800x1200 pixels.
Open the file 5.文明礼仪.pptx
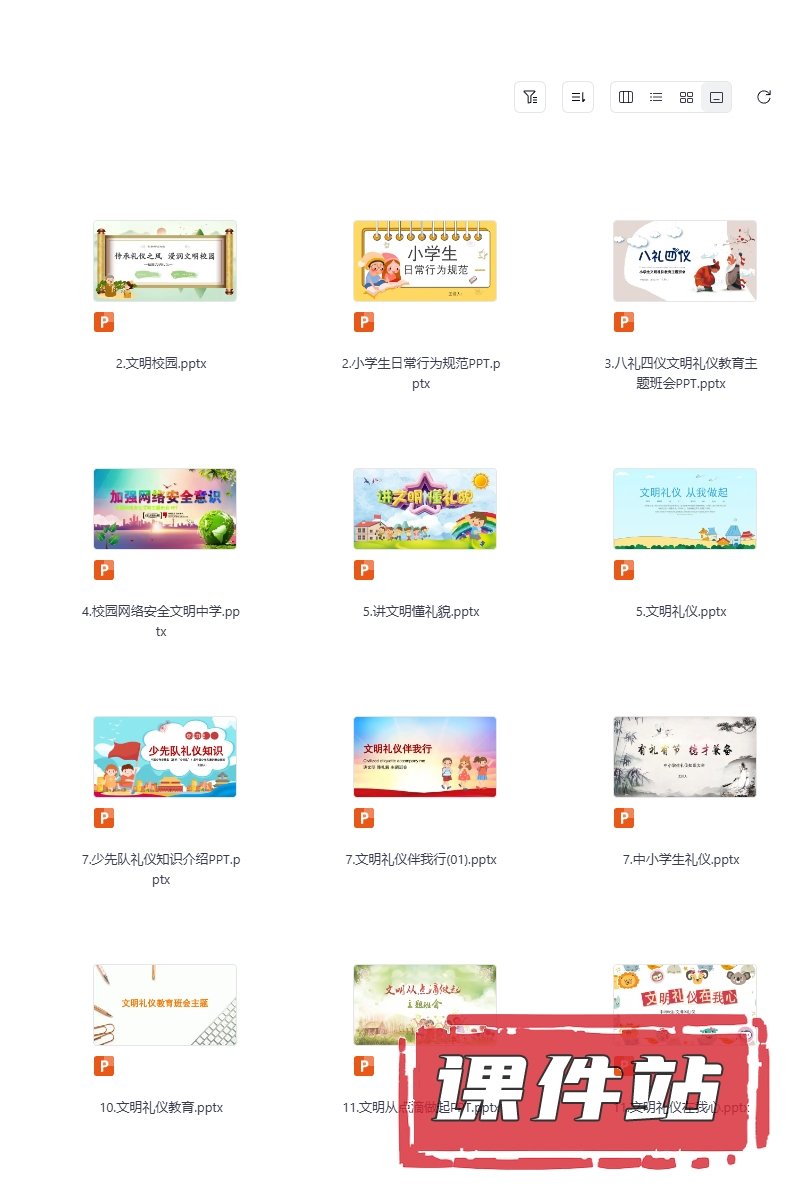click(x=685, y=509)
